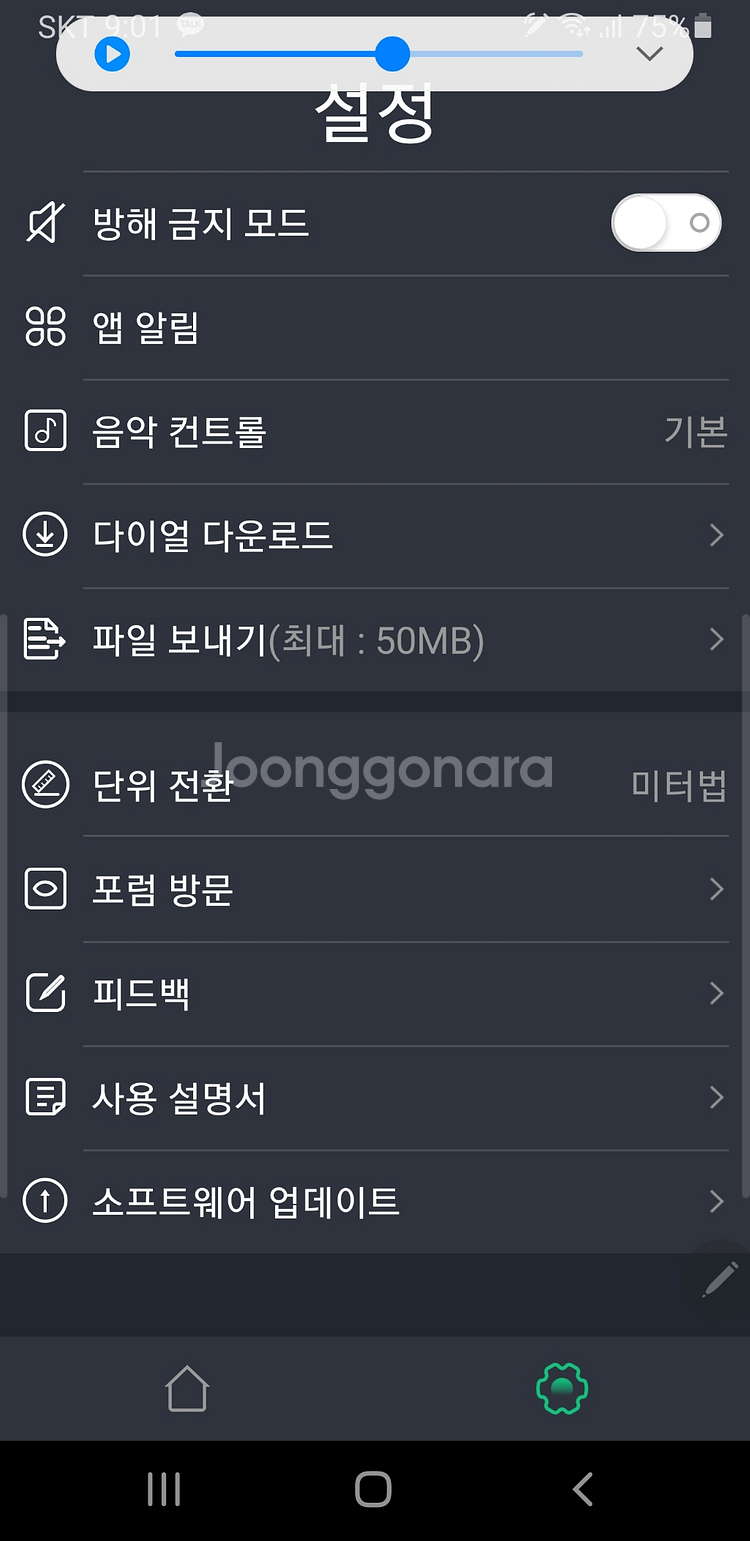Open 다이얼 다운로드
The width and height of the screenshot is (750, 1541).
pos(375,536)
